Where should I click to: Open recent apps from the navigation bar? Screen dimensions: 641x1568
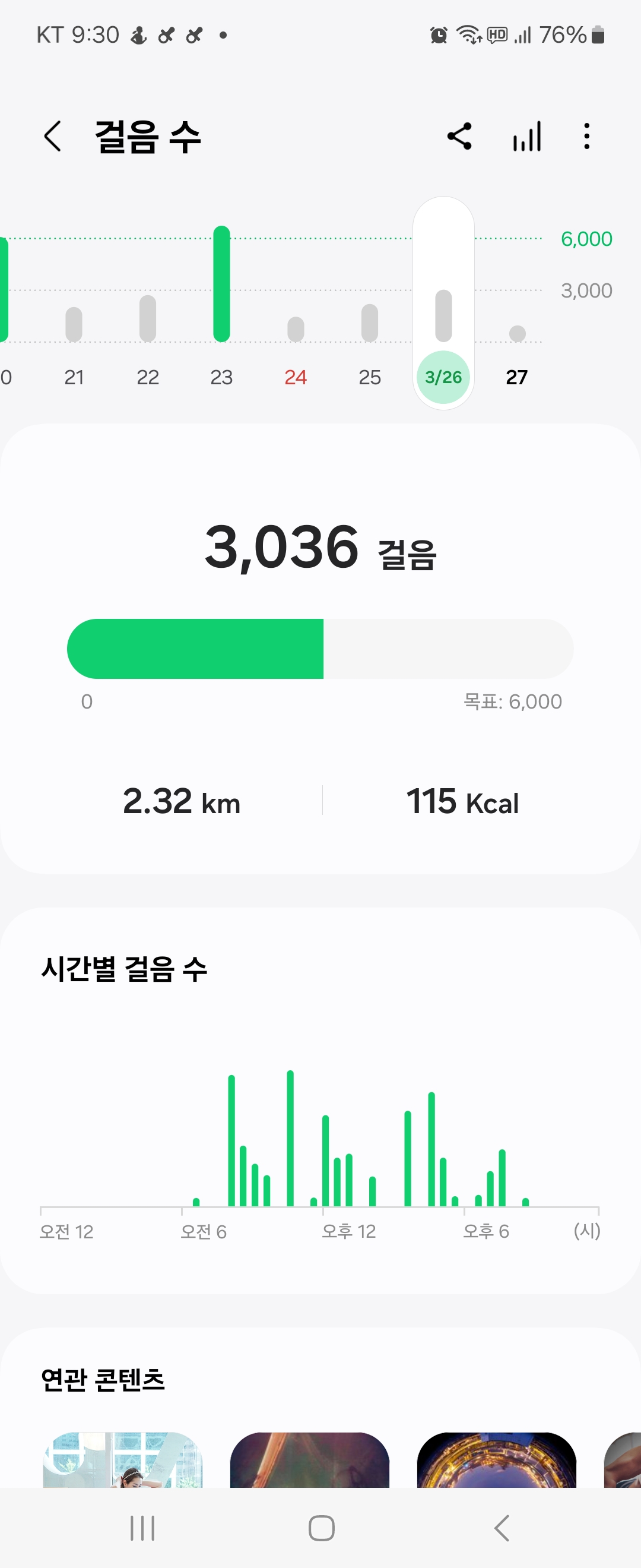point(143,1528)
